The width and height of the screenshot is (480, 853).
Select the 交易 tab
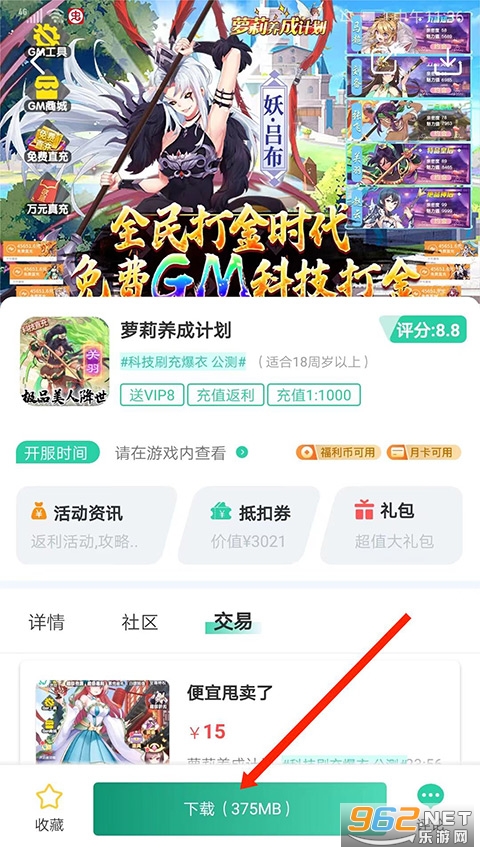click(233, 621)
